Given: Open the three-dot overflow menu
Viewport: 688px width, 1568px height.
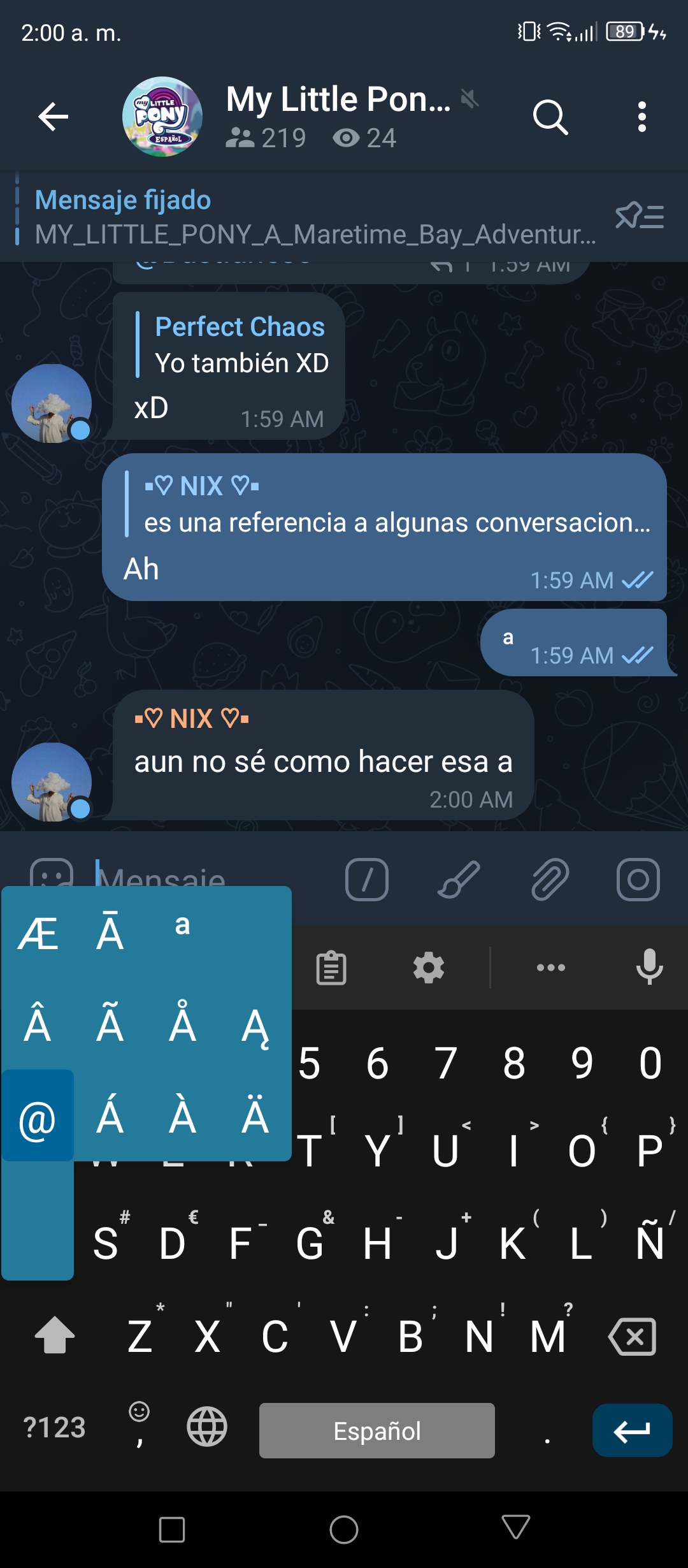Looking at the screenshot, I should [642, 117].
